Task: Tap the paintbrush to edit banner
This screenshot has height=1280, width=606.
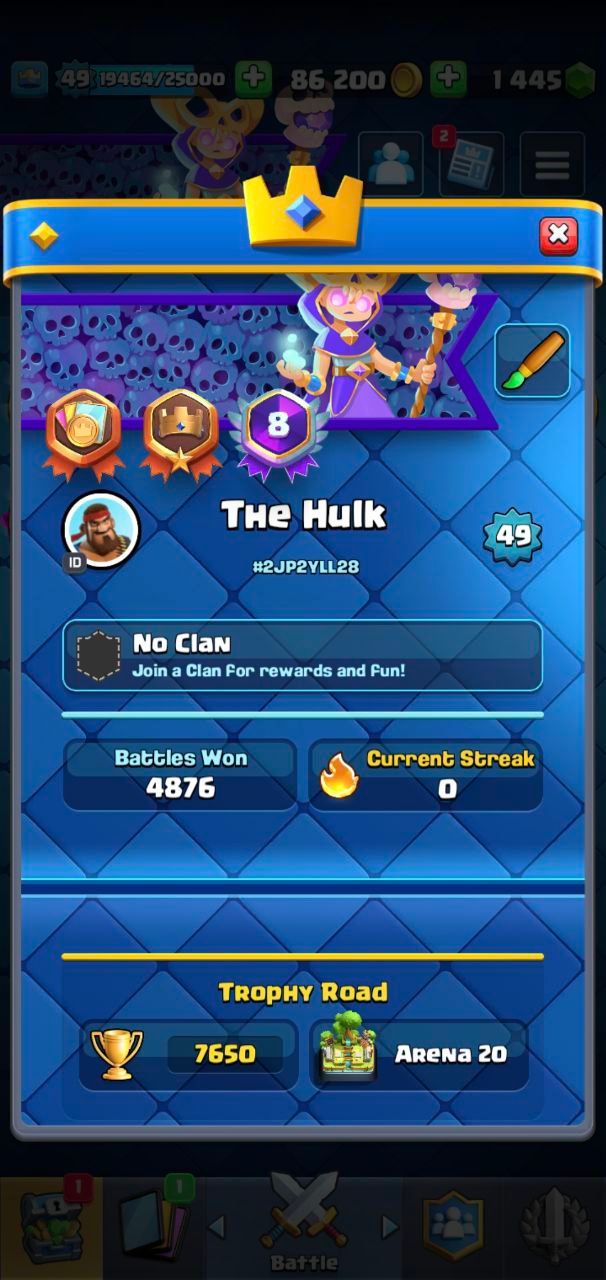Action: 532,361
